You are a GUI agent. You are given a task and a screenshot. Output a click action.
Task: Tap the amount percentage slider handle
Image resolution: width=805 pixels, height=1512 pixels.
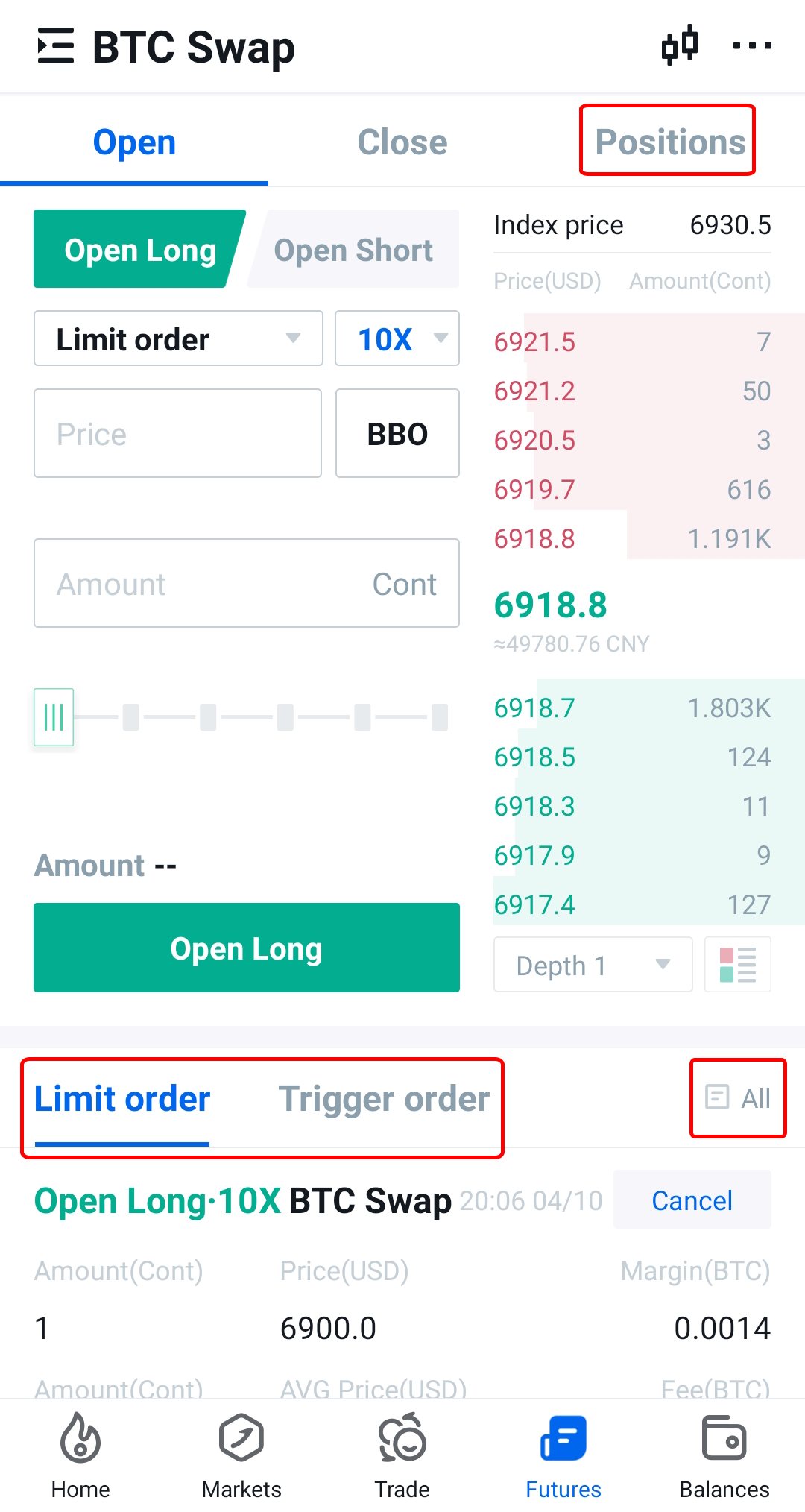[54, 717]
